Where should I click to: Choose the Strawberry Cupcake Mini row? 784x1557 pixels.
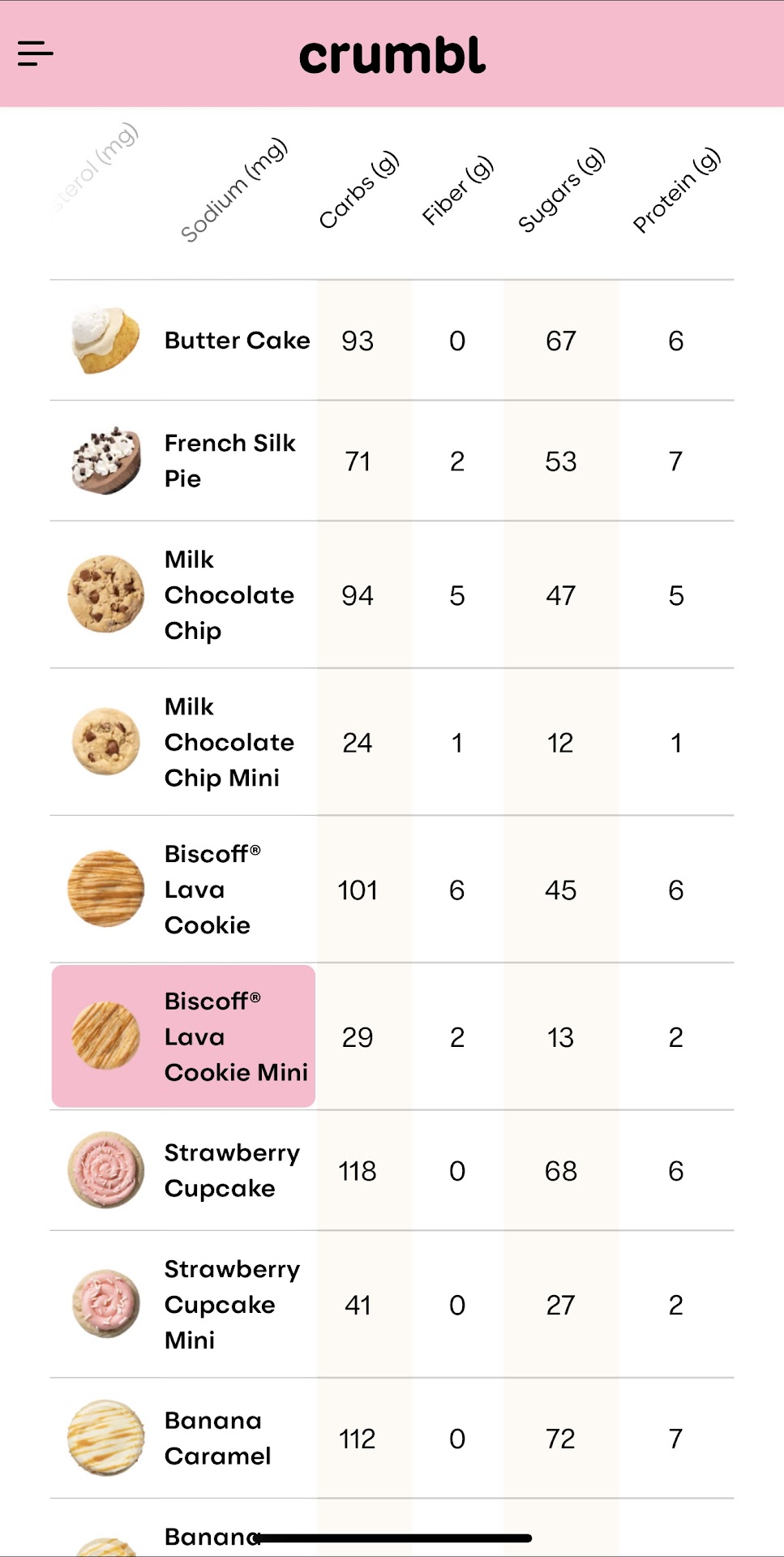pos(231,1304)
